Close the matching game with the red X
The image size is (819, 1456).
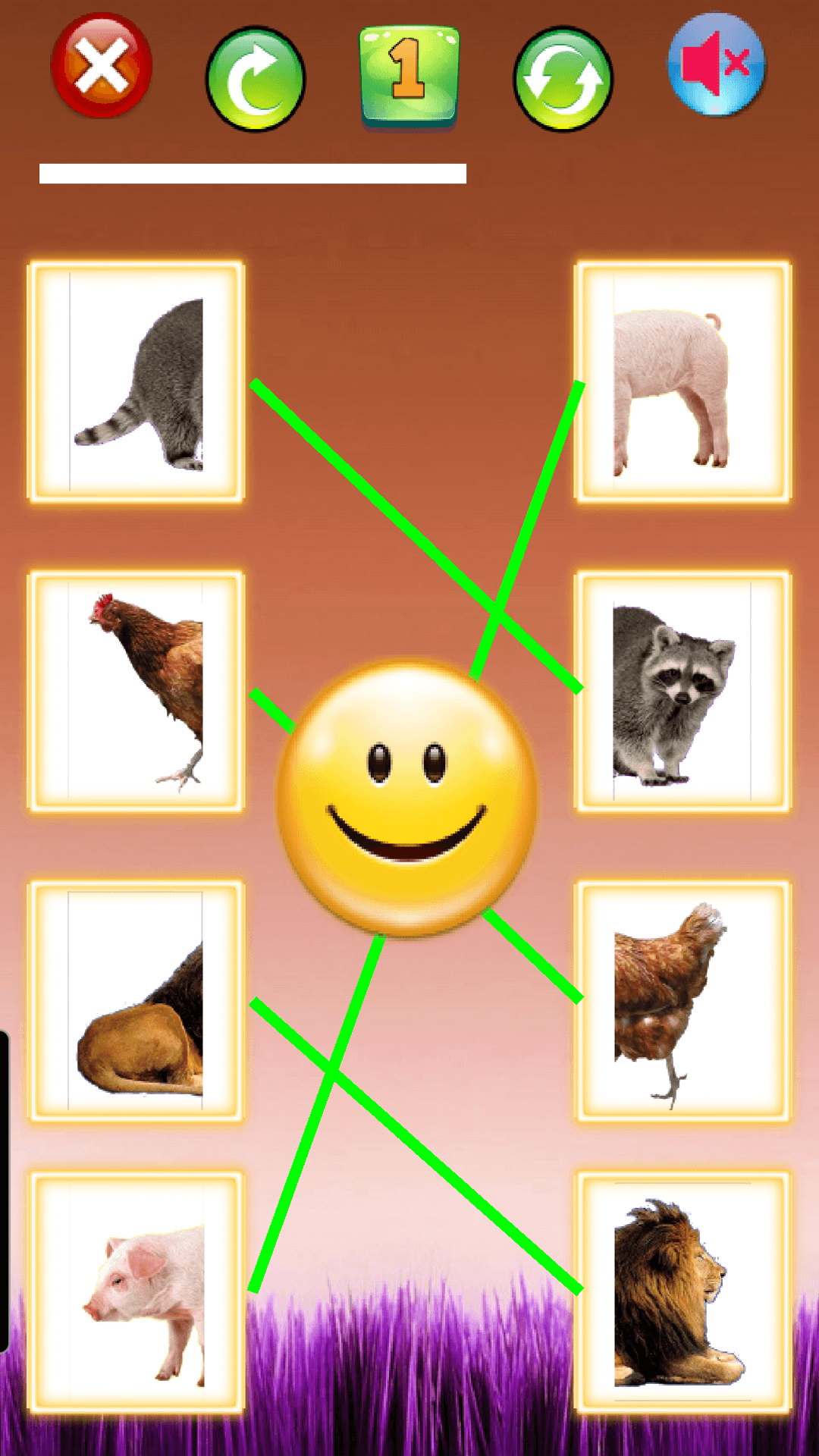[x=101, y=68]
